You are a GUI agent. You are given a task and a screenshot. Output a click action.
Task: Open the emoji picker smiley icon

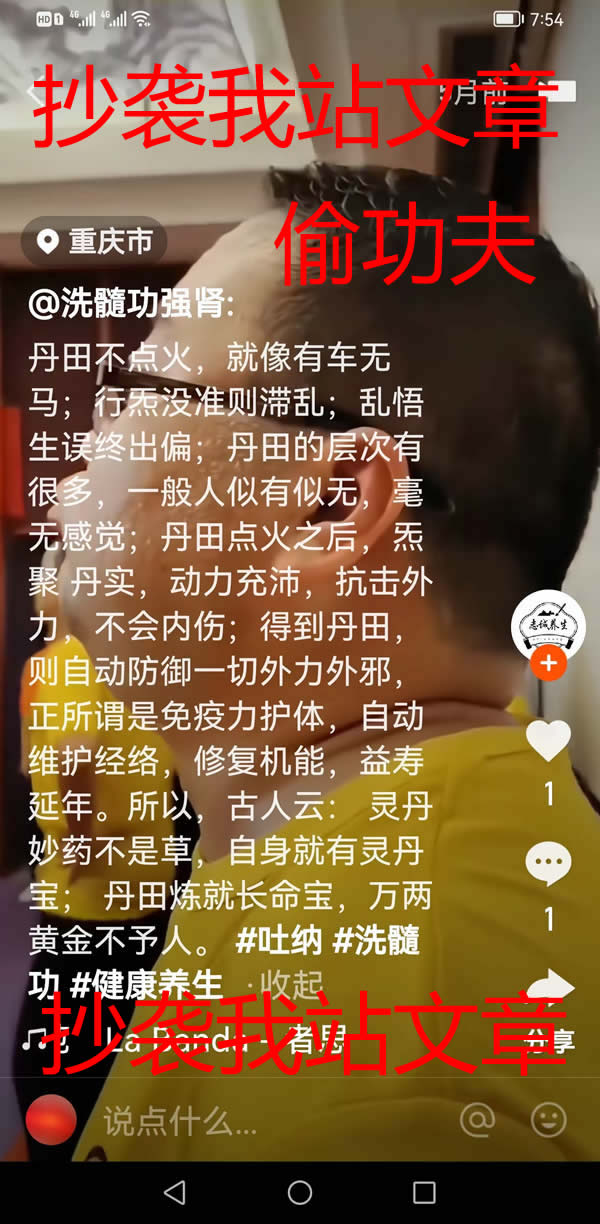pyautogui.click(x=548, y=1119)
